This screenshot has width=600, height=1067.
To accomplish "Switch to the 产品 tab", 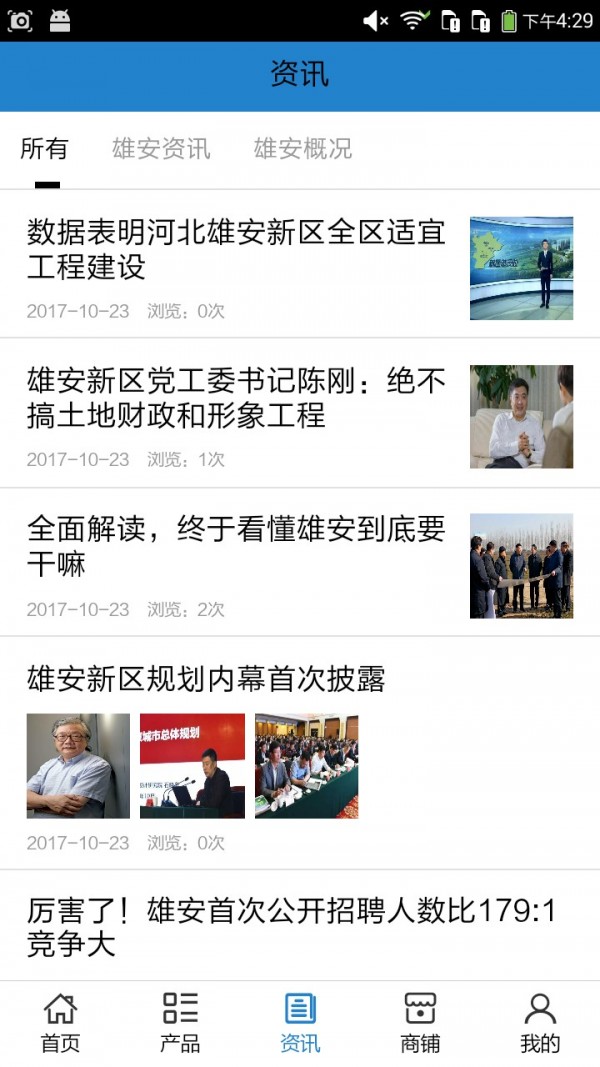I will tap(180, 1023).
